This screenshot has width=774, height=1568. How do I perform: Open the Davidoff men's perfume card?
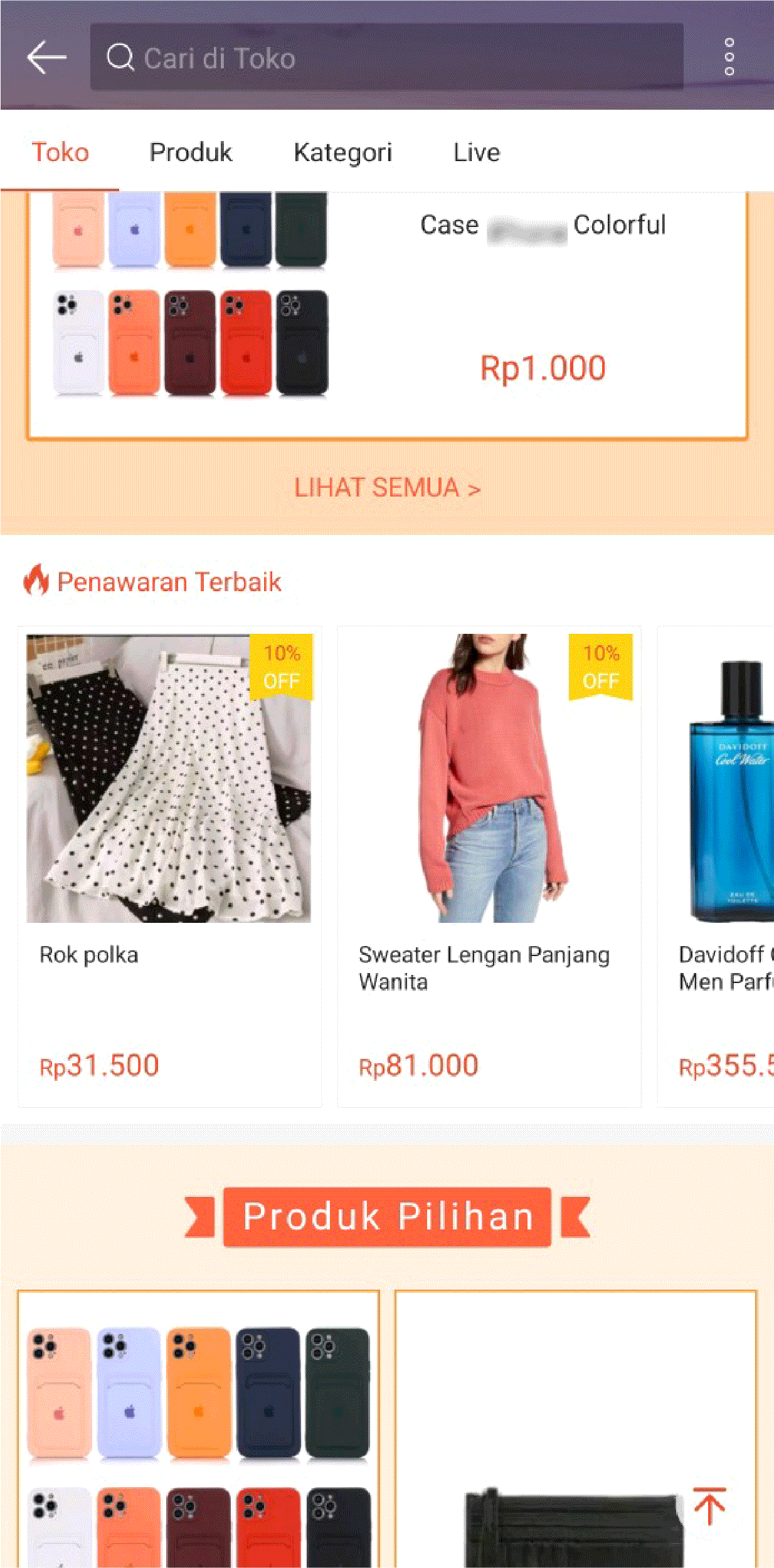[x=721, y=865]
